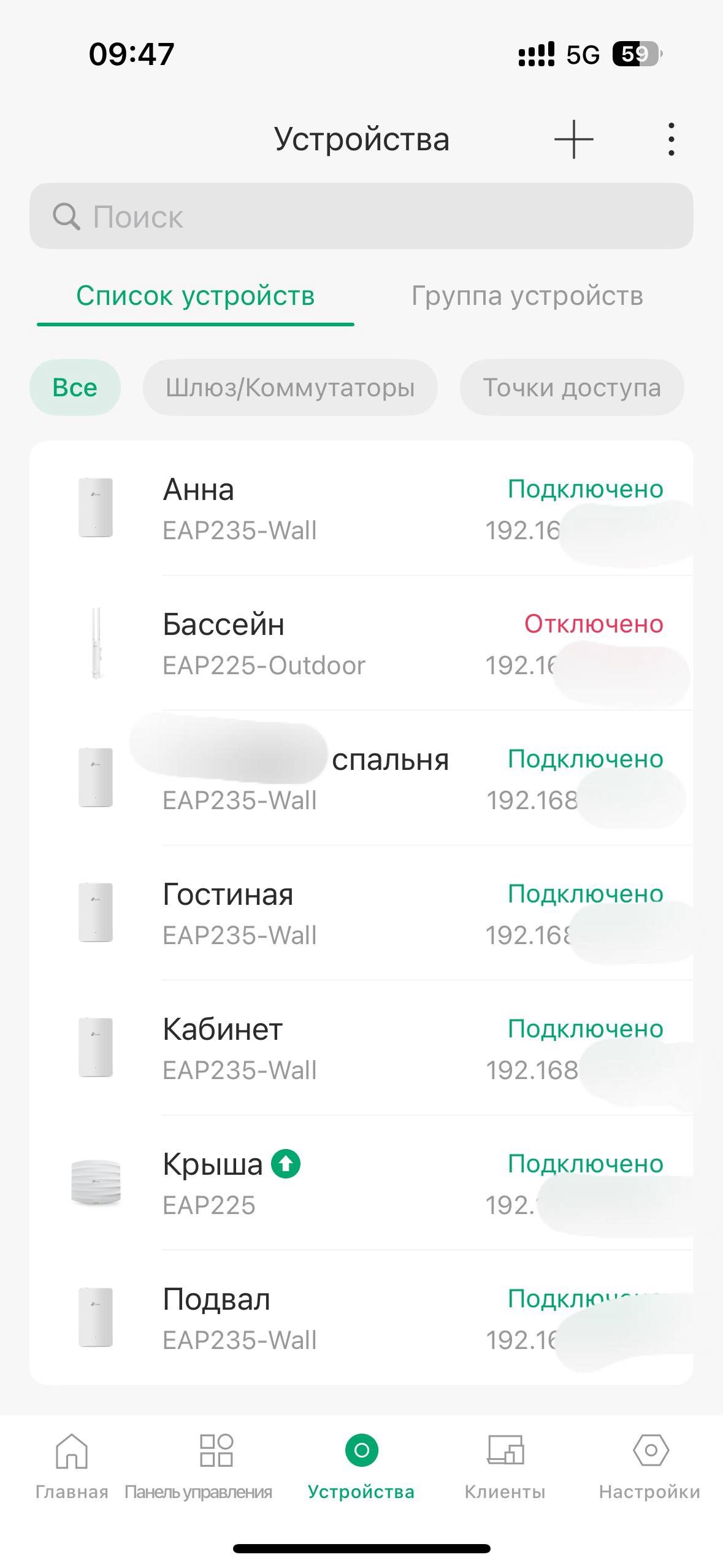Open the Настройки tab
The width and height of the screenshot is (723, 1568).
[649, 1466]
